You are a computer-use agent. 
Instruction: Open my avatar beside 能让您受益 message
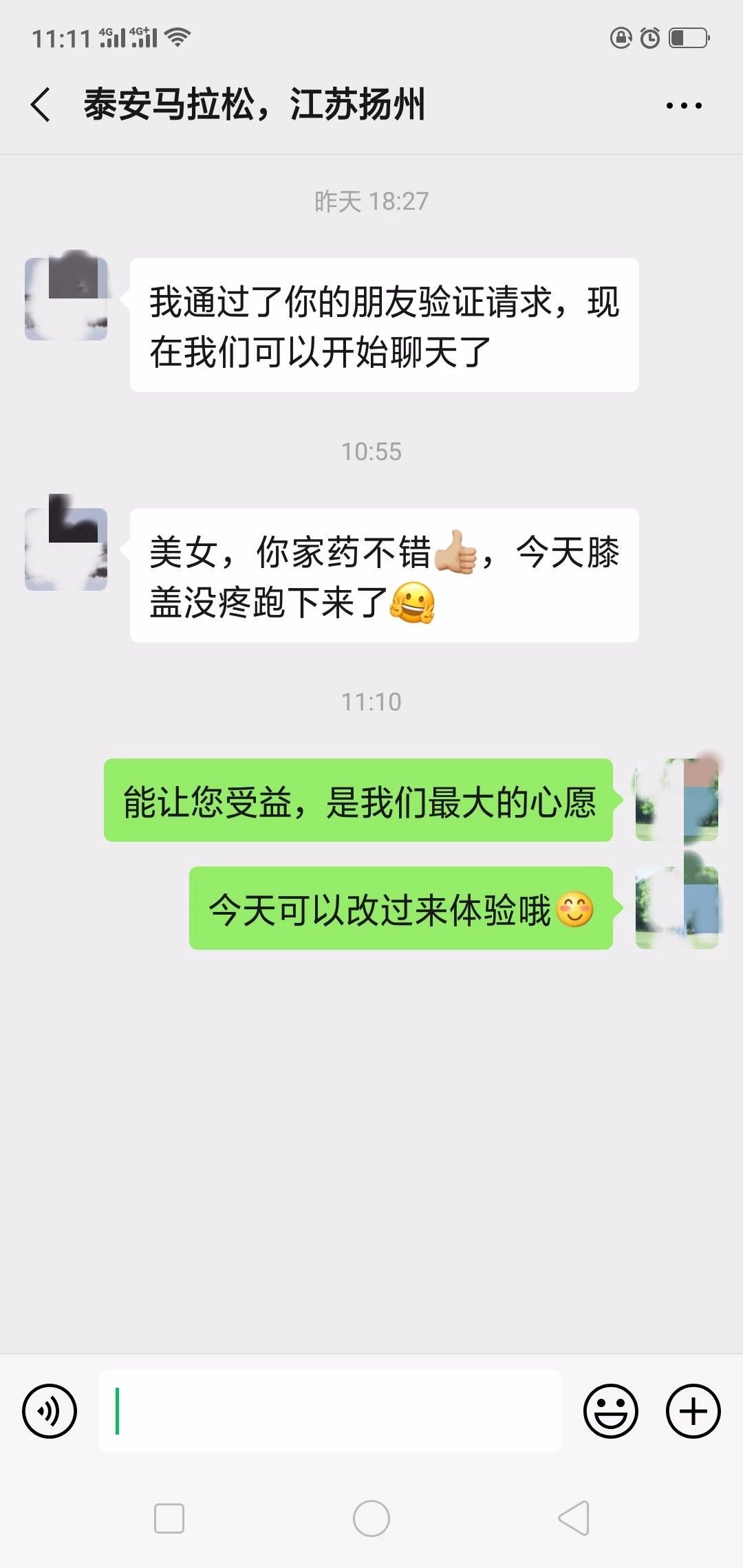coord(677,799)
